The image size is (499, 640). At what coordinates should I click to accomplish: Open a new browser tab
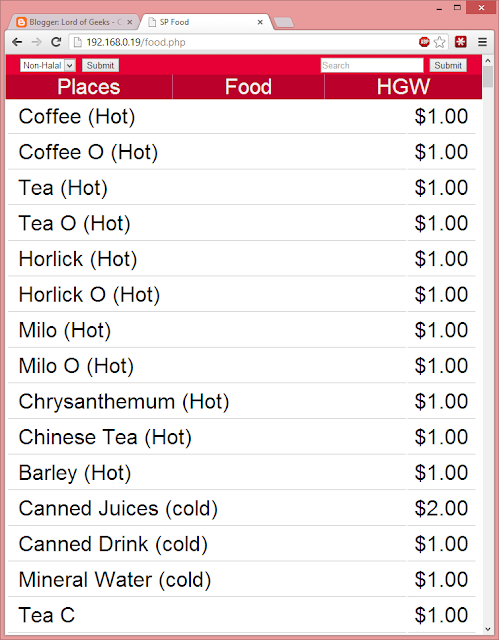click(x=284, y=23)
